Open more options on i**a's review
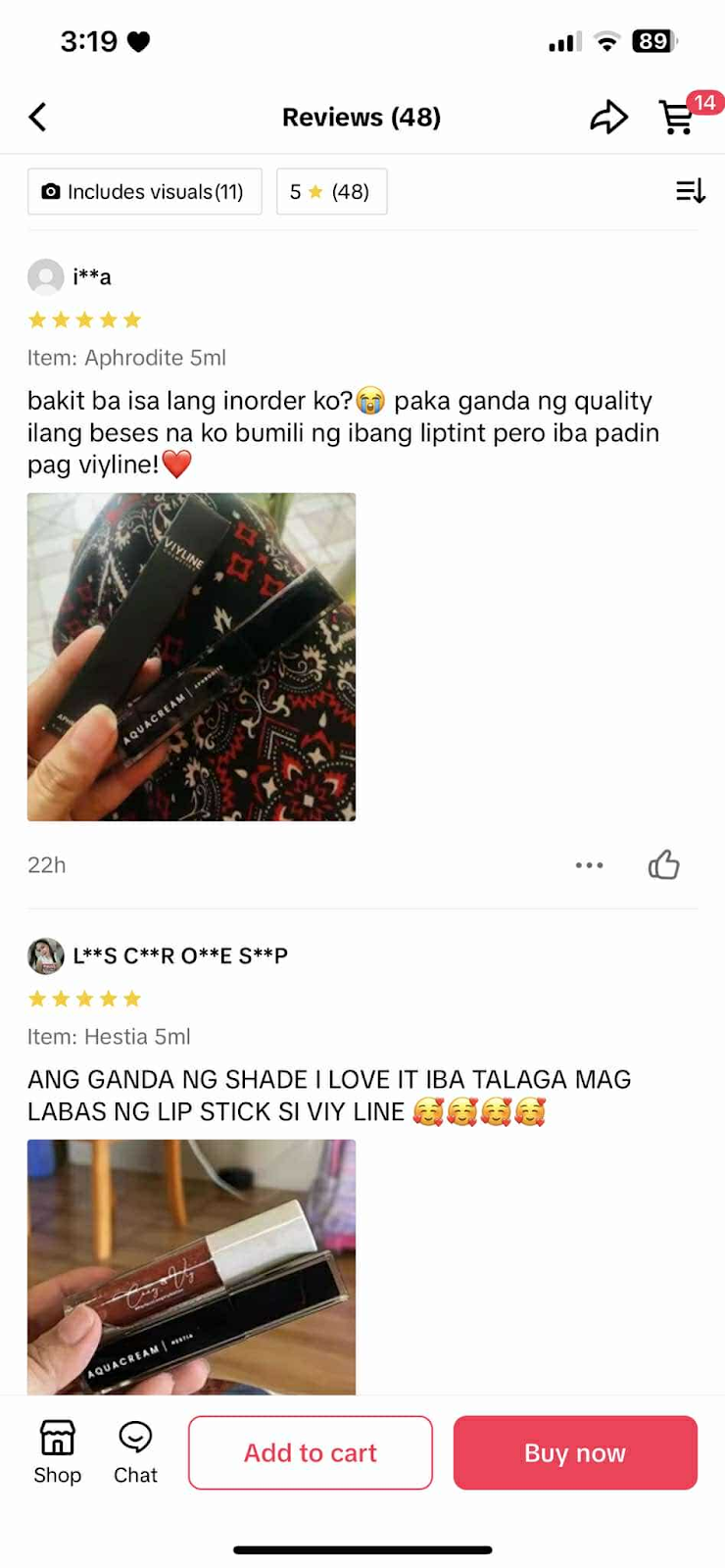Image resolution: width=725 pixels, height=1568 pixels. coord(589,865)
